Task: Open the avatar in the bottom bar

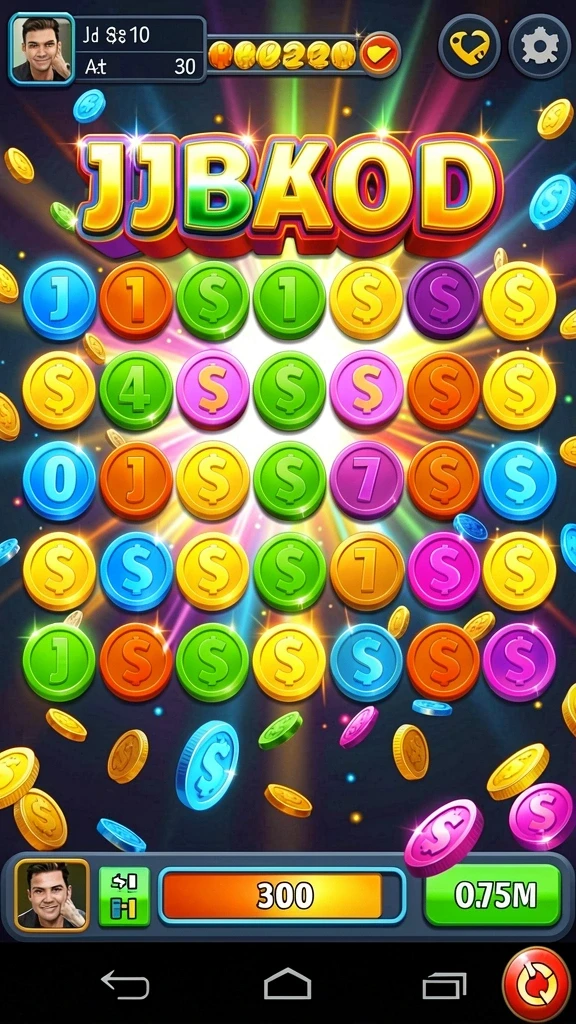Action: tap(52, 895)
